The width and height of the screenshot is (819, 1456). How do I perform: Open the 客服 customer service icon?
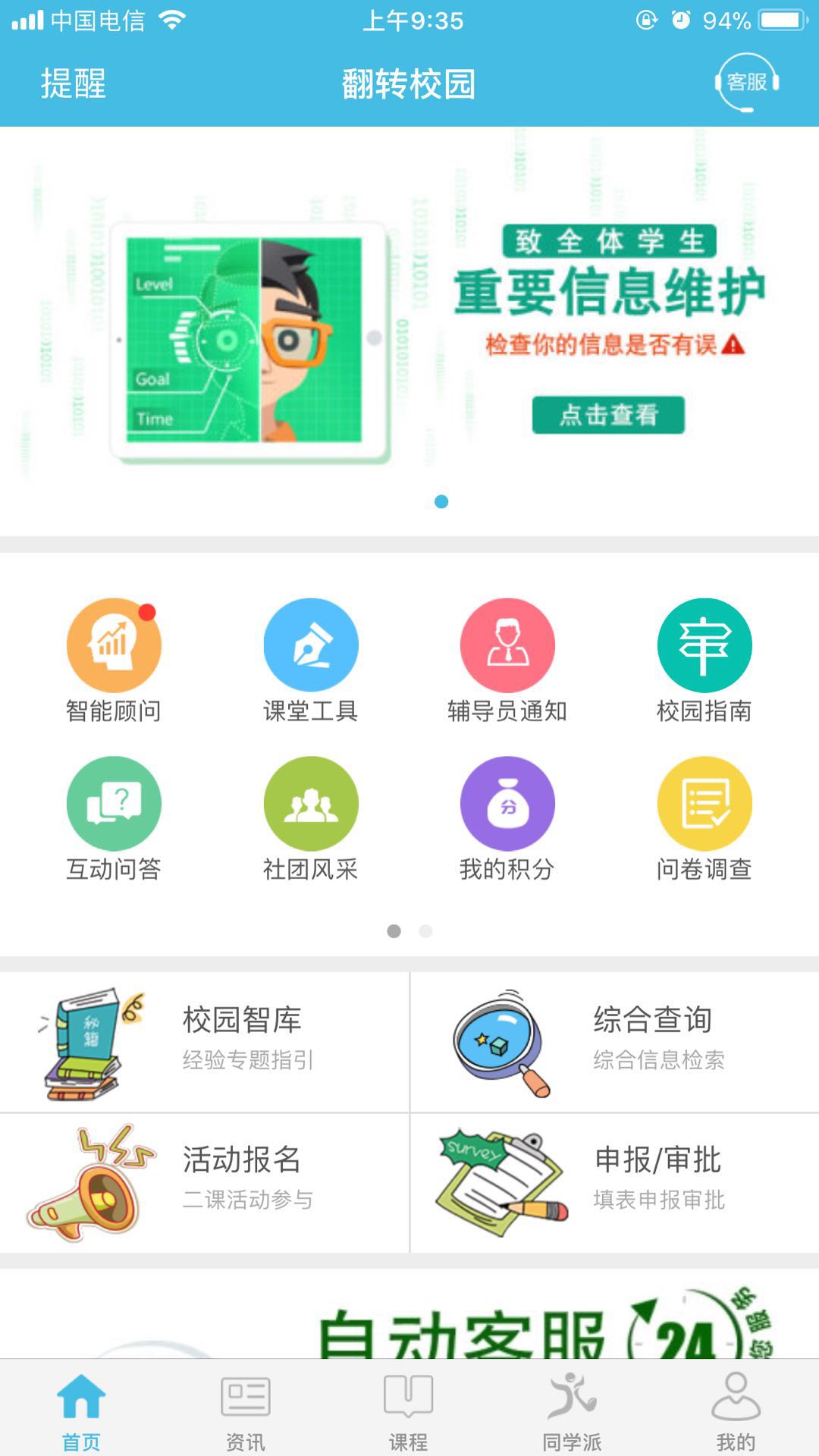[747, 83]
